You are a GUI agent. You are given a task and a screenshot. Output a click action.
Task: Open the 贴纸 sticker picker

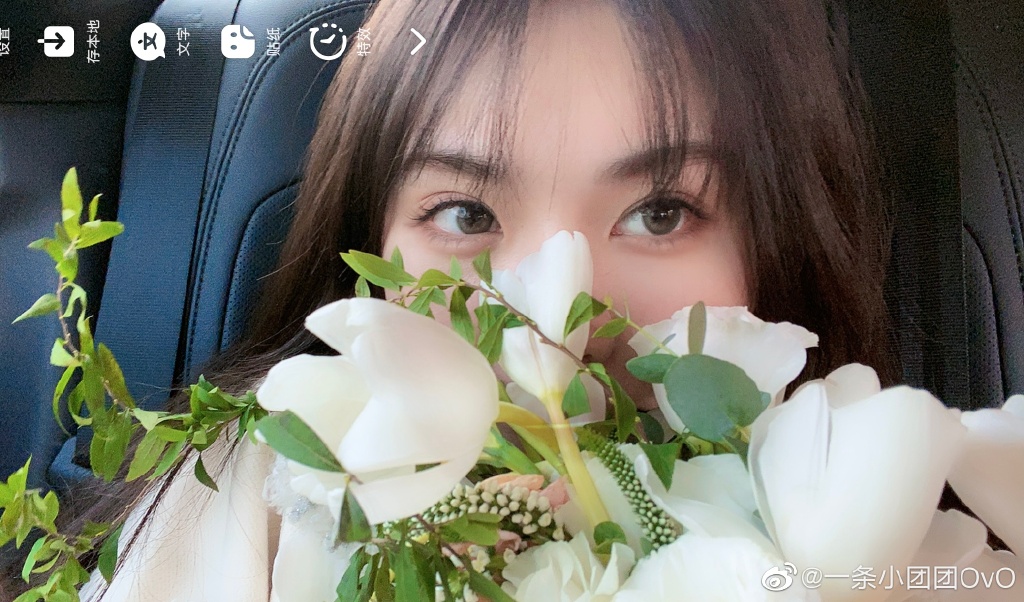[238, 41]
